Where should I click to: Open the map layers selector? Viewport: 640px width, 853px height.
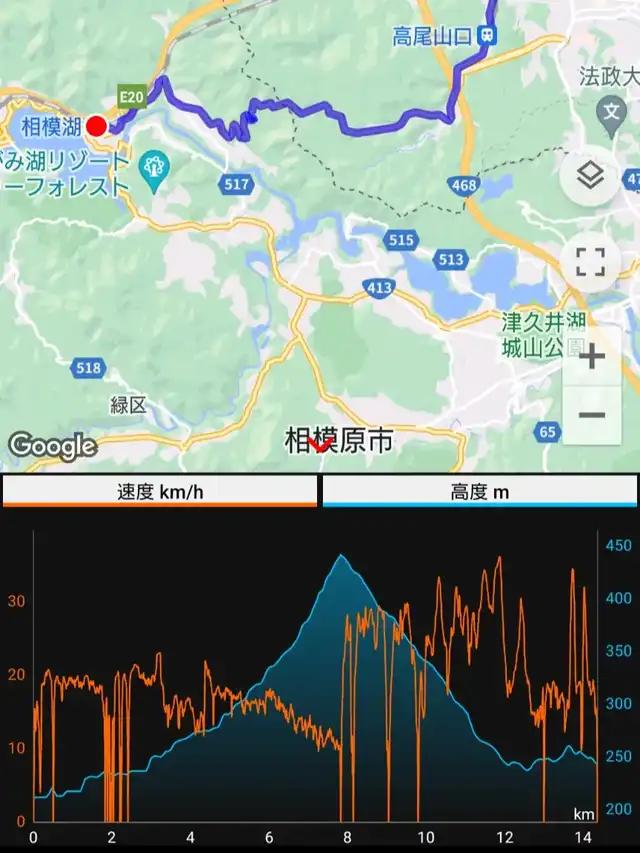(x=590, y=176)
